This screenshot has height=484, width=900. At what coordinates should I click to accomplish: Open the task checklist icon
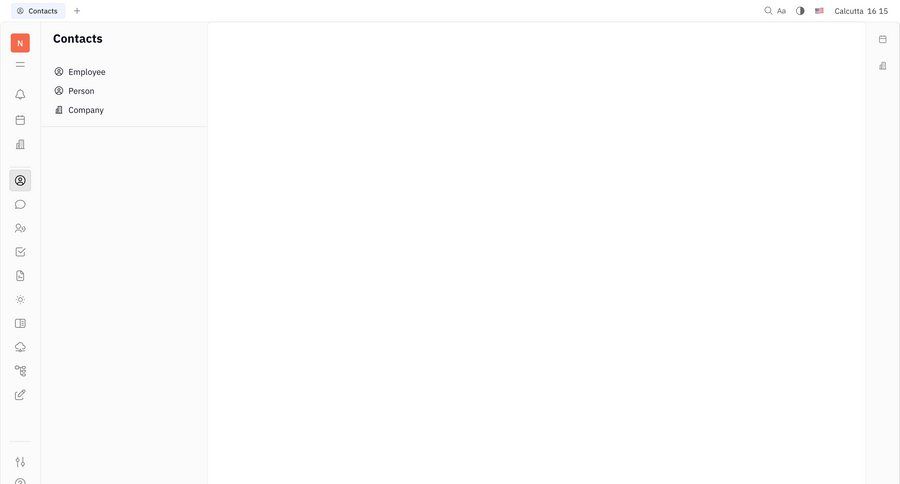(20, 252)
